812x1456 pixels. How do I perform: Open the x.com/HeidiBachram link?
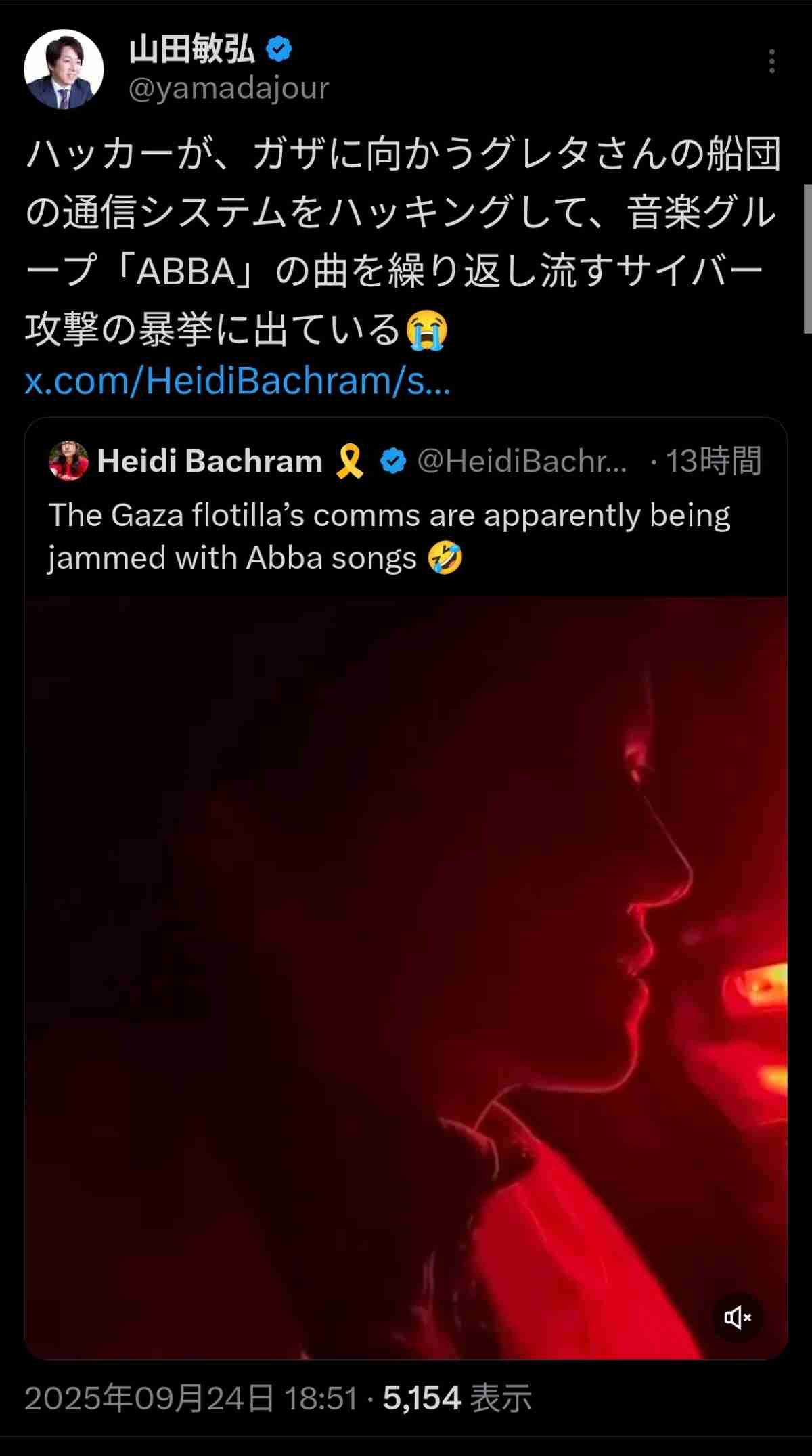pos(238,380)
